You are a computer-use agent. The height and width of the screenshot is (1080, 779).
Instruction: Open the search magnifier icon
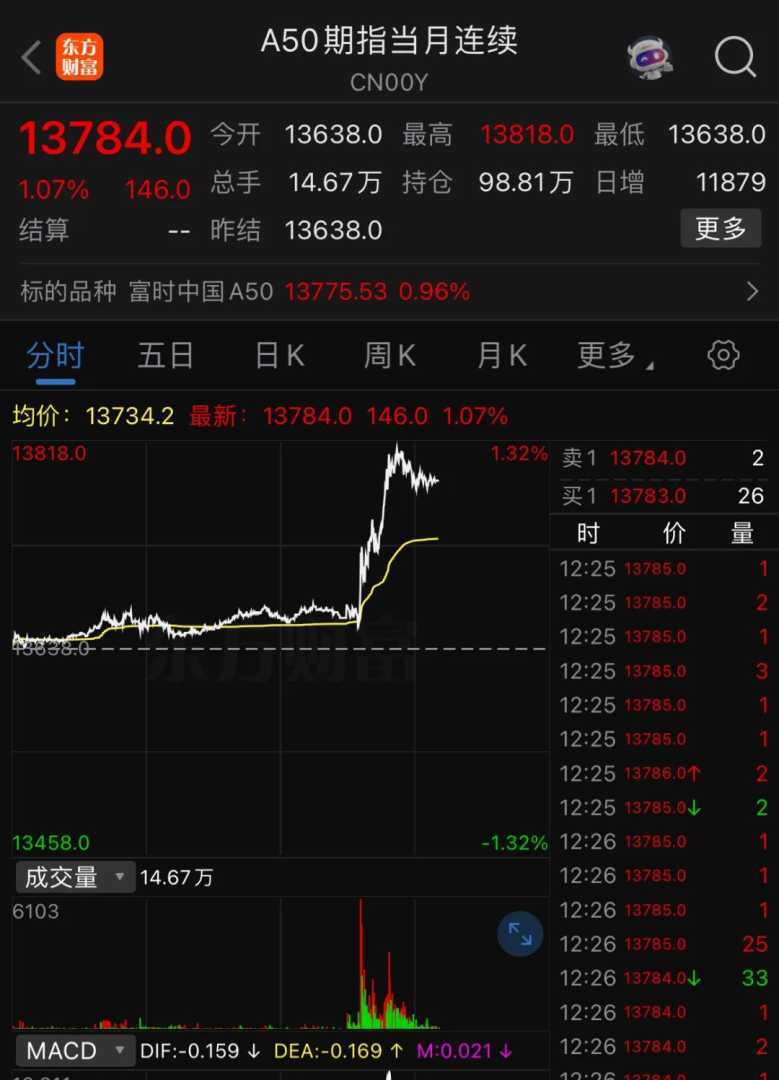pos(735,57)
